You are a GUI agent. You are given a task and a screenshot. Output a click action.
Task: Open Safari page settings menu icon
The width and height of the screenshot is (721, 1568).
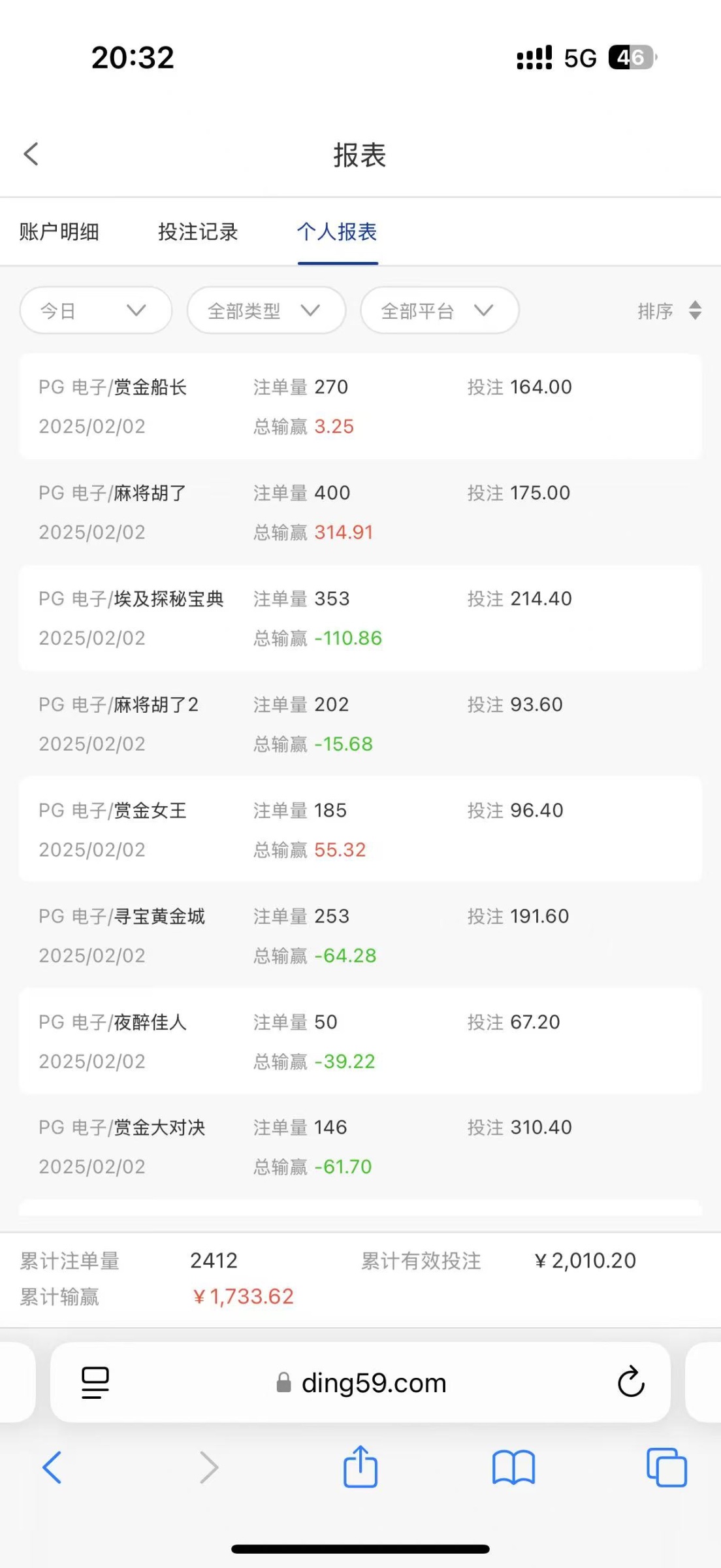pos(95,1382)
